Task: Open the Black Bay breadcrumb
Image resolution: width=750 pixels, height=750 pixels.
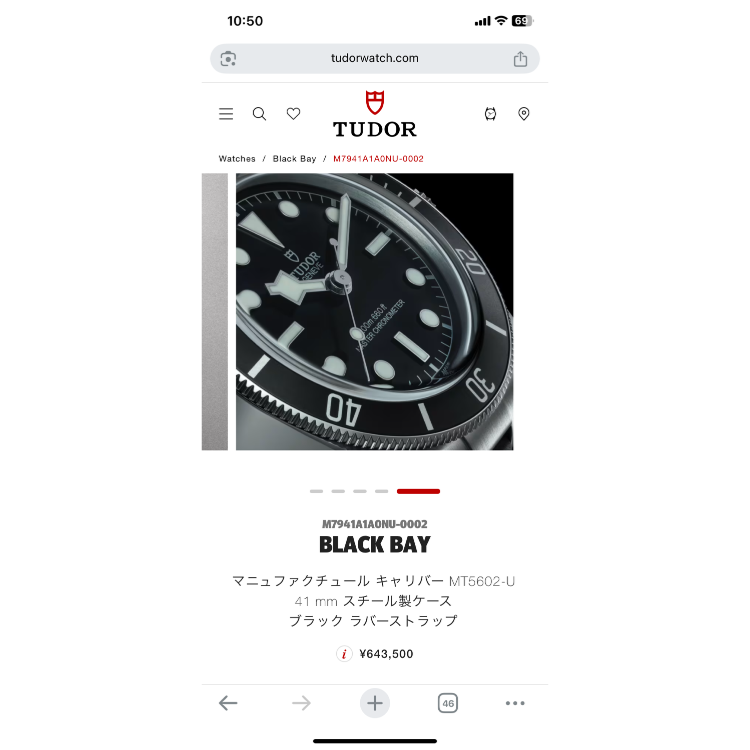Action: pyautogui.click(x=294, y=159)
